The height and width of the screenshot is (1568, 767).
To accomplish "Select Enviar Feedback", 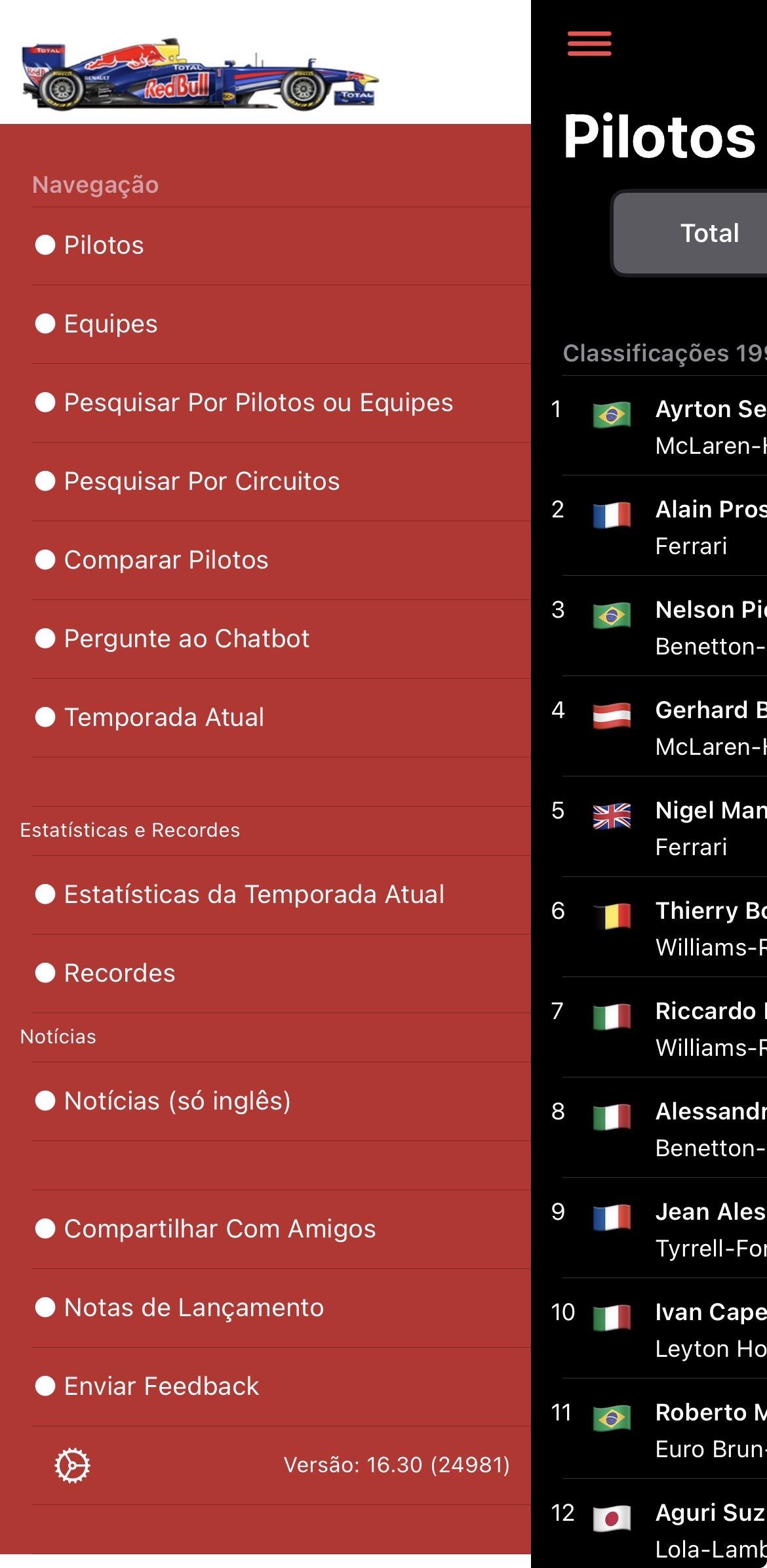I will pos(161,1386).
